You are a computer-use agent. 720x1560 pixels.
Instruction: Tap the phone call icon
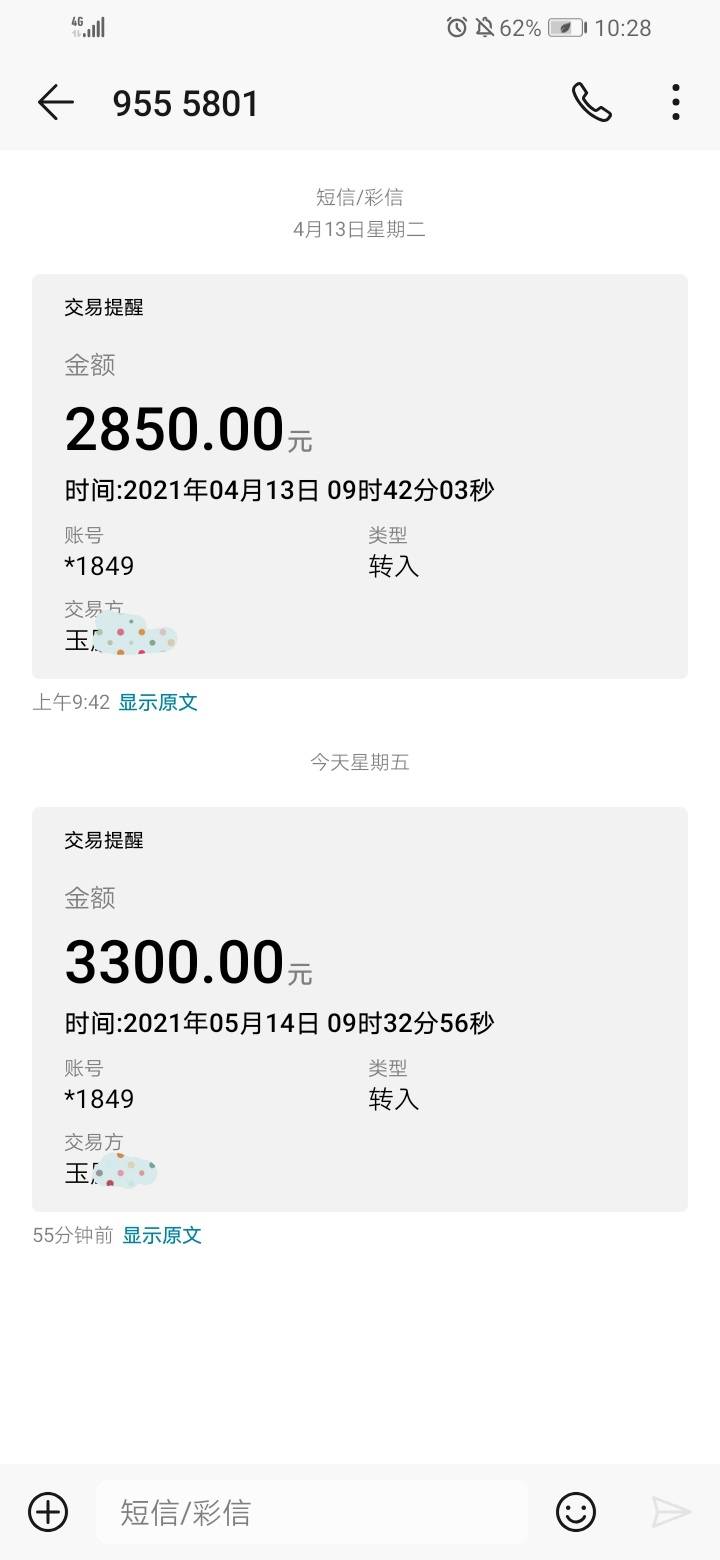[x=593, y=101]
